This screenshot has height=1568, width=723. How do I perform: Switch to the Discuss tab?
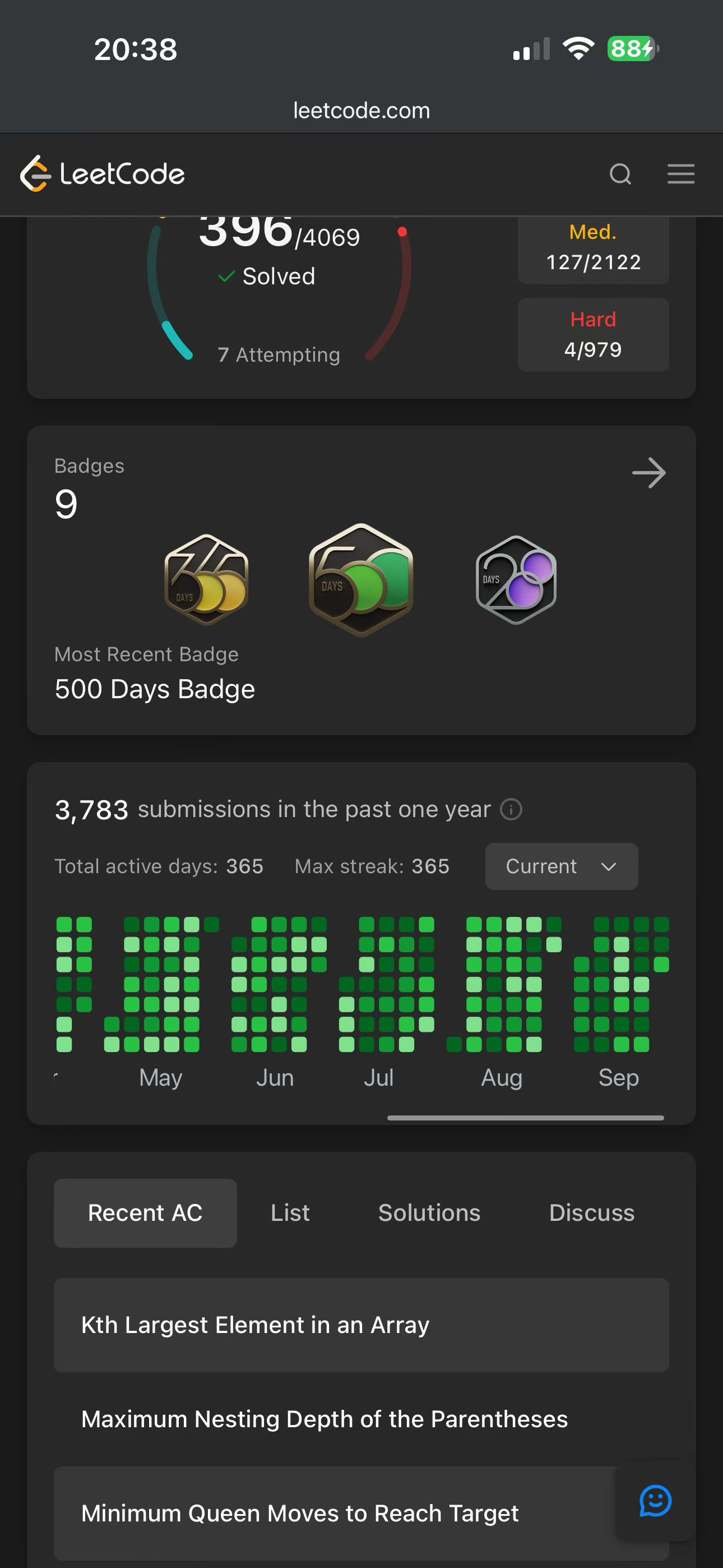tap(591, 1213)
